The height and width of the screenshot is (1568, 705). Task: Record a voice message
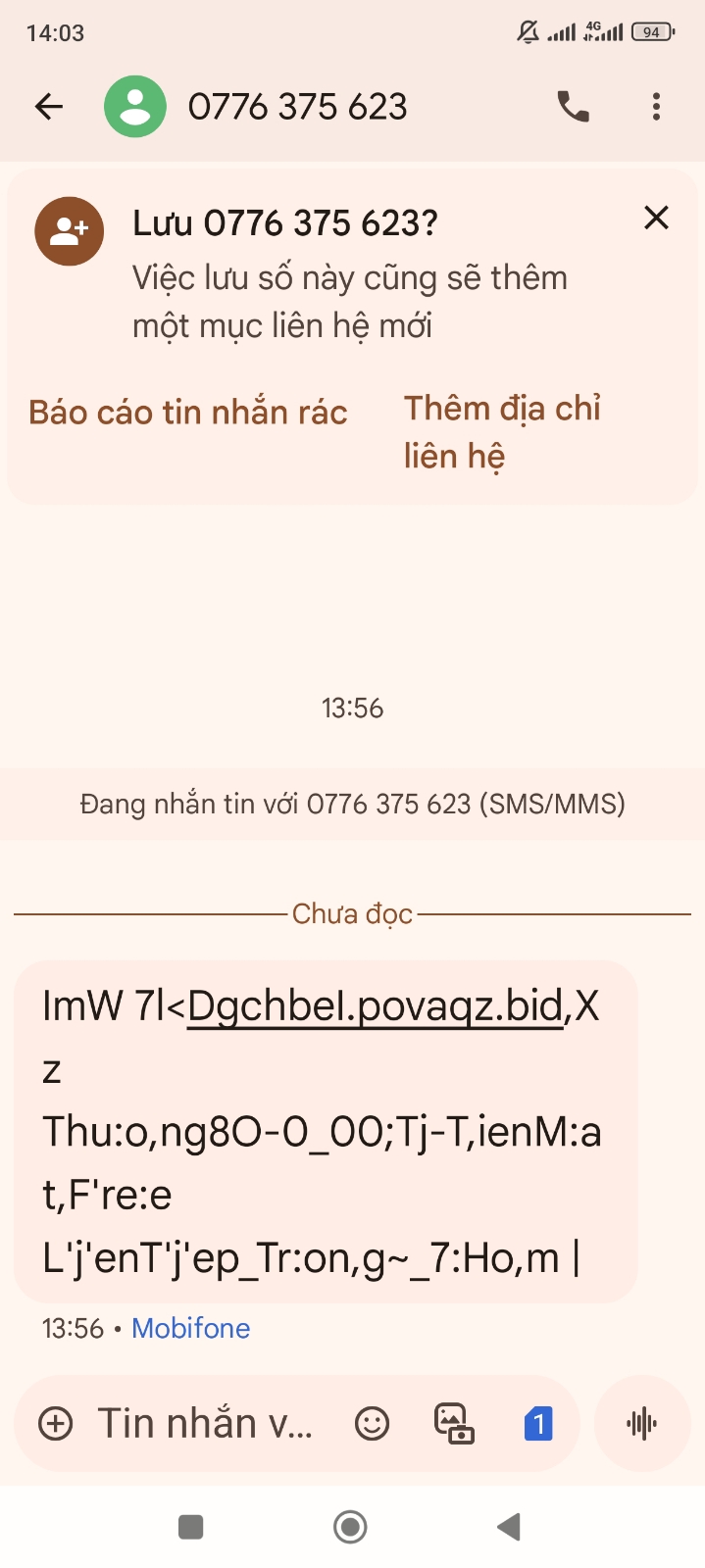(x=641, y=1423)
